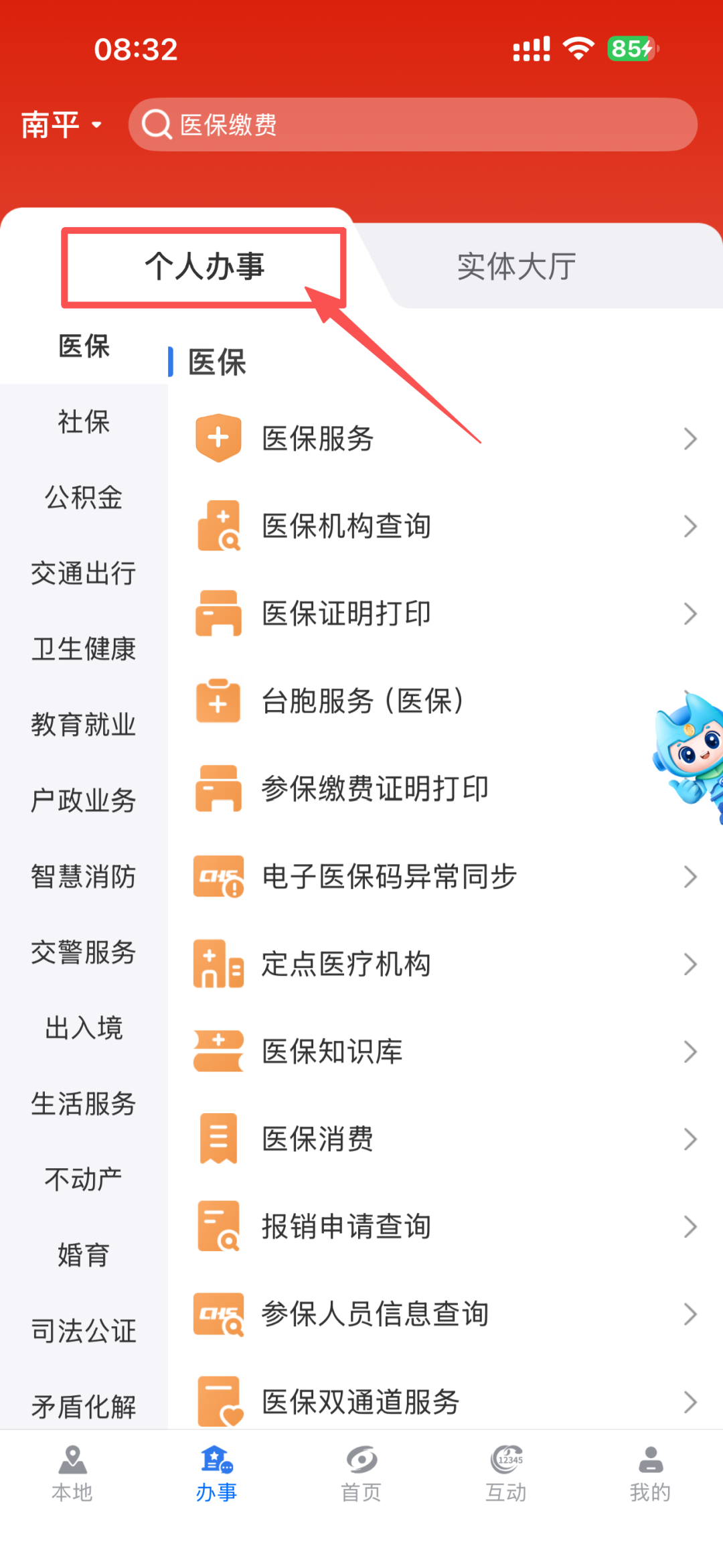The image size is (723, 1568).
Task: Tap the 医保缴费 search box
Action: (x=412, y=125)
